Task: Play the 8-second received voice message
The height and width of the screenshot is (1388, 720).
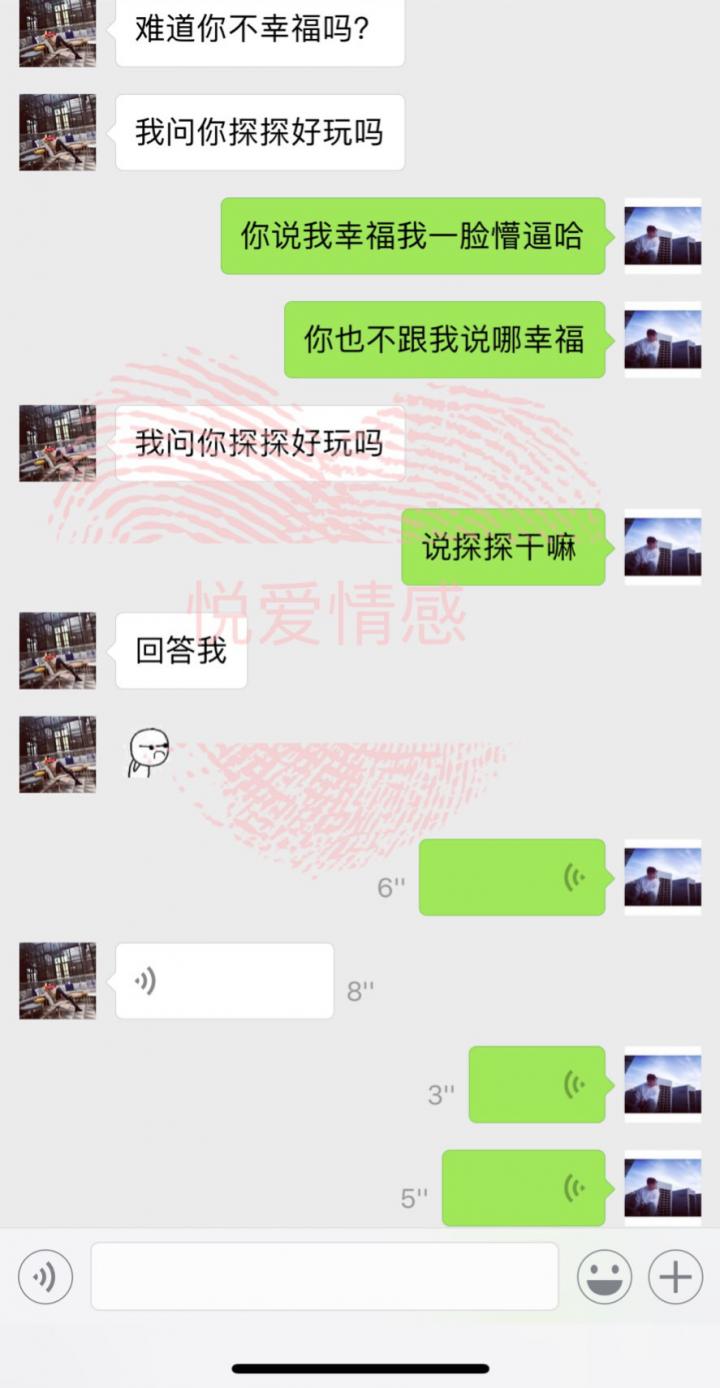Action: [x=224, y=981]
